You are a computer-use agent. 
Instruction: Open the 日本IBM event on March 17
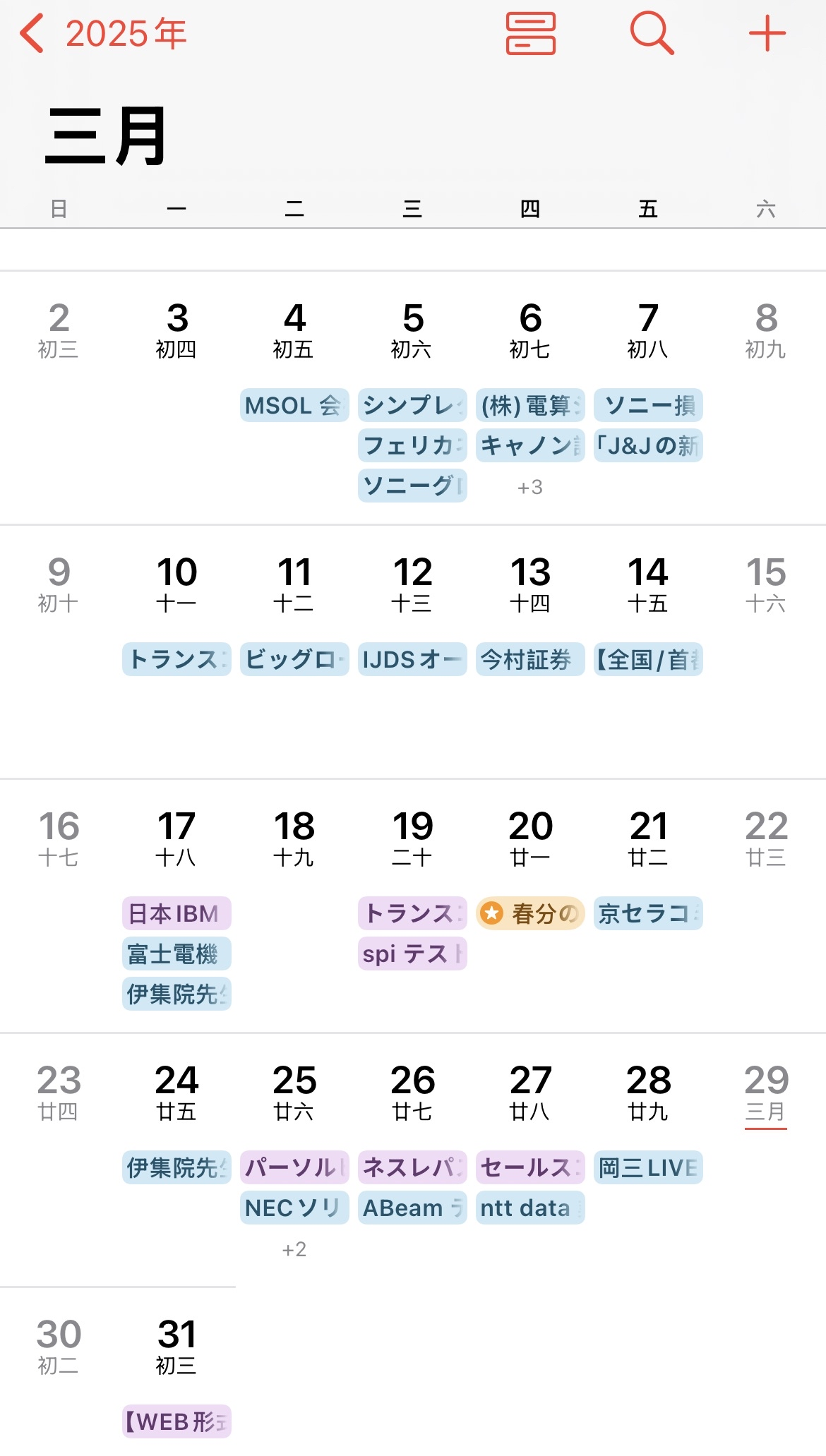point(176,913)
